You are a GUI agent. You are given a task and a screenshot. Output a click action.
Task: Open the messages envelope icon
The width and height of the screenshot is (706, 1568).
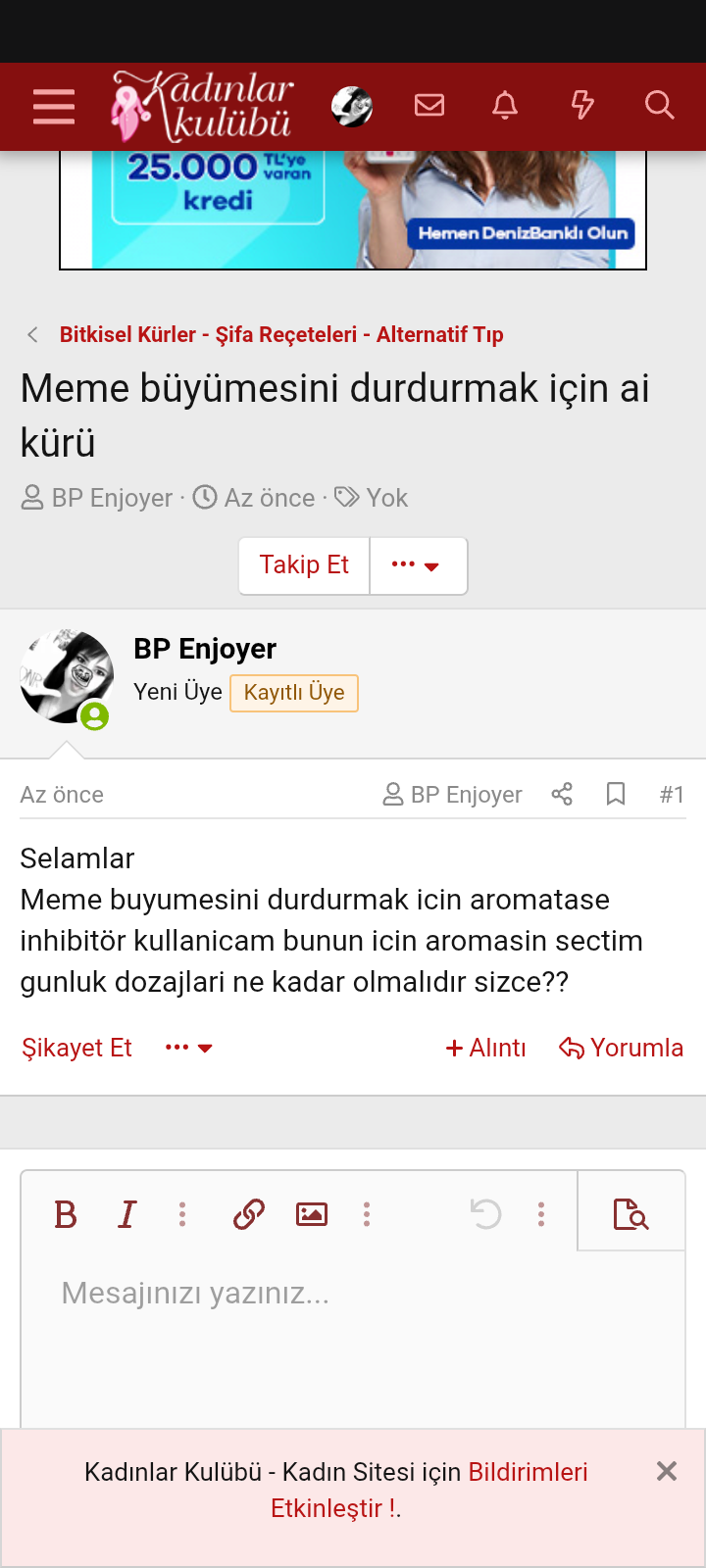tap(429, 105)
